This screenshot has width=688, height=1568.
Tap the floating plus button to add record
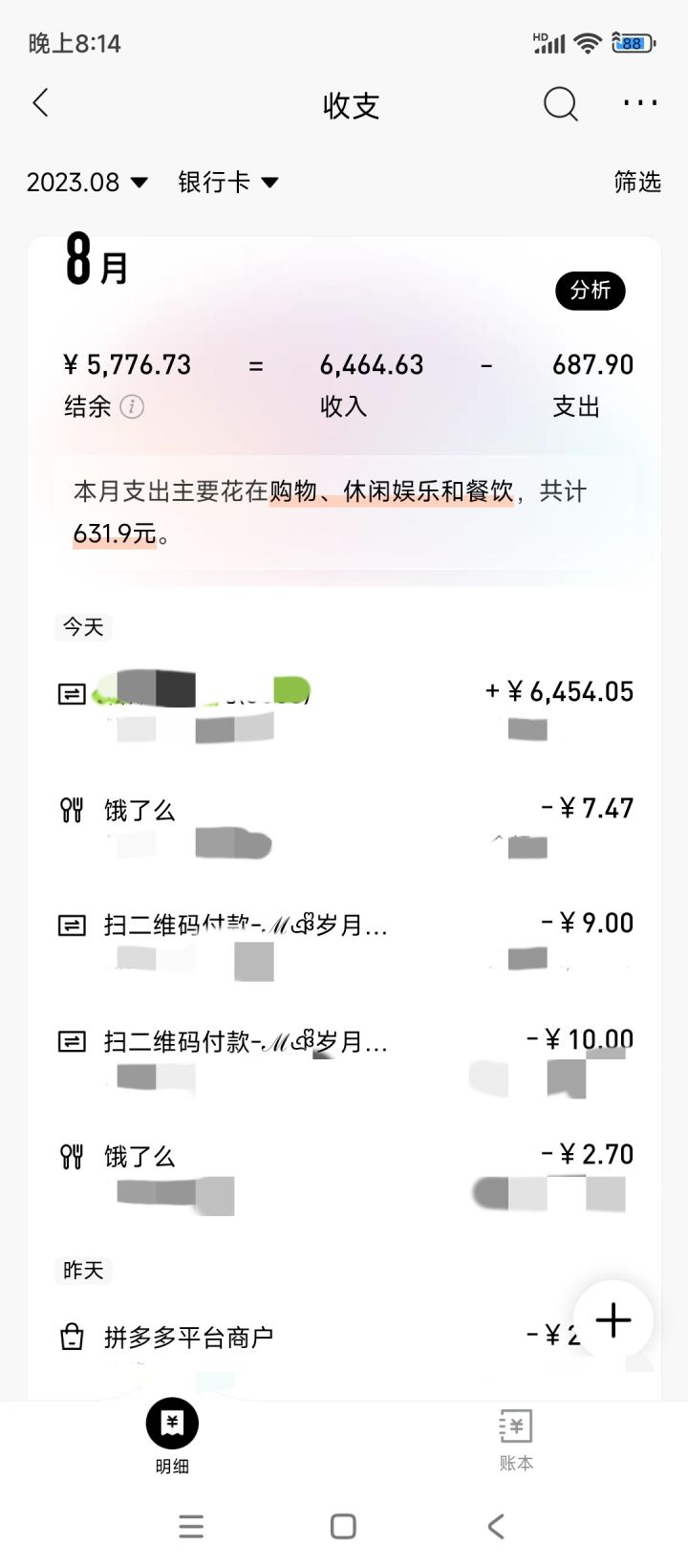(x=613, y=1321)
